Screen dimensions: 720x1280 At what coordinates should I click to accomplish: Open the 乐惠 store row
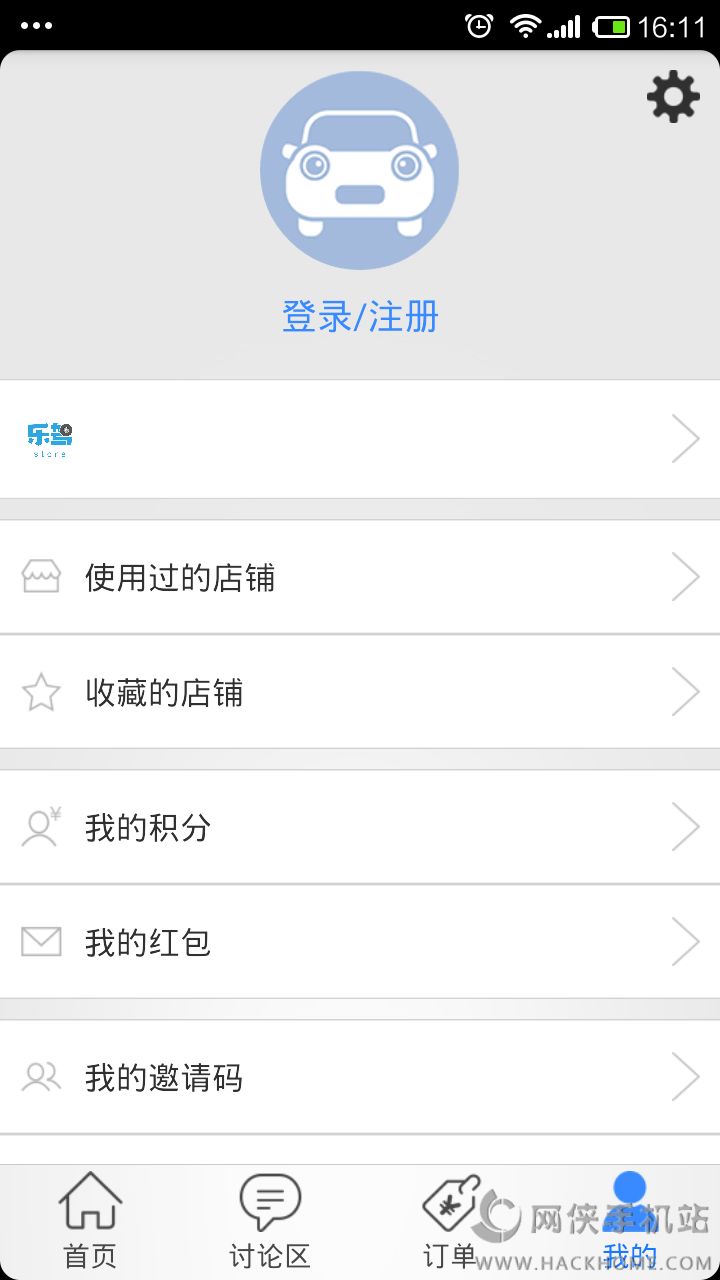[360, 438]
